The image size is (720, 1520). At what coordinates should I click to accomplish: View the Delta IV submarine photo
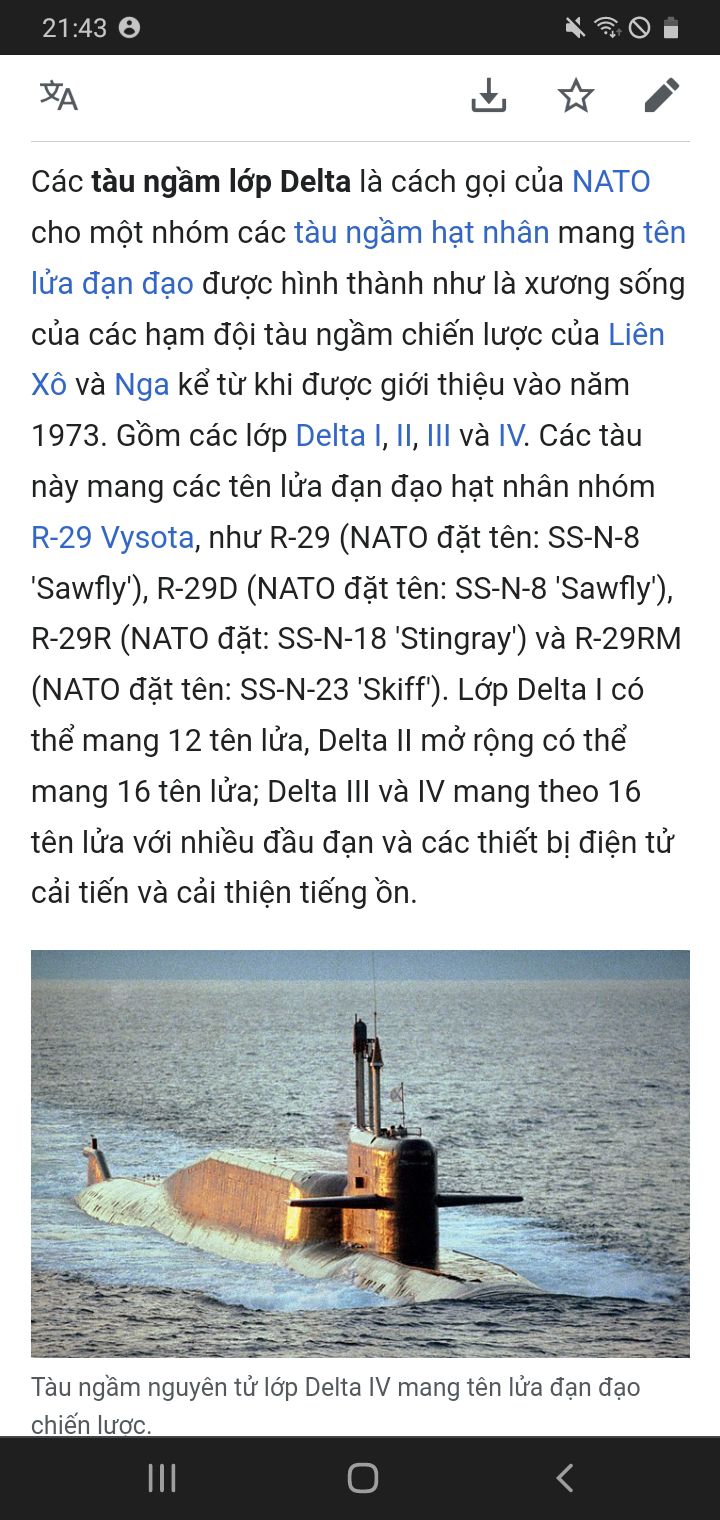tap(360, 1153)
